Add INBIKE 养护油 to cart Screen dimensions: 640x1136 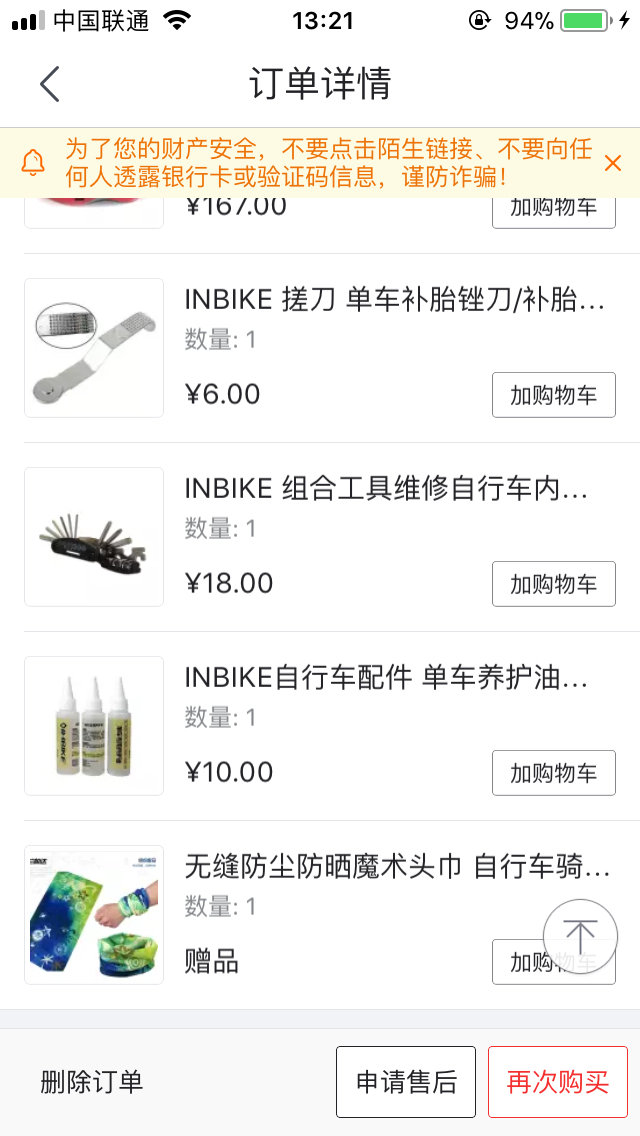[x=553, y=773]
